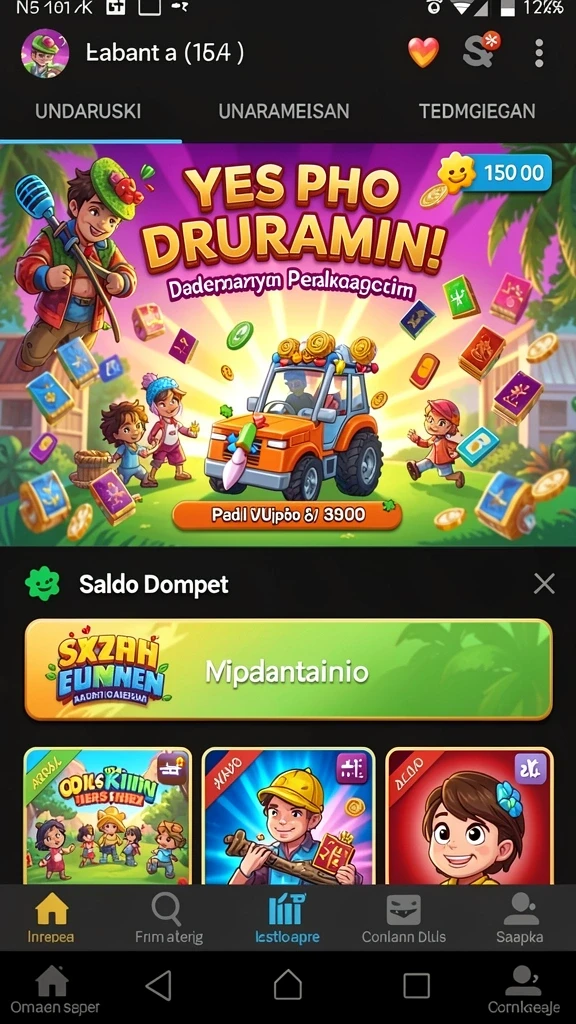This screenshot has height=1024, width=576.
Task: Open the three-dot overflow menu
Action: pyautogui.click(x=539, y=53)
